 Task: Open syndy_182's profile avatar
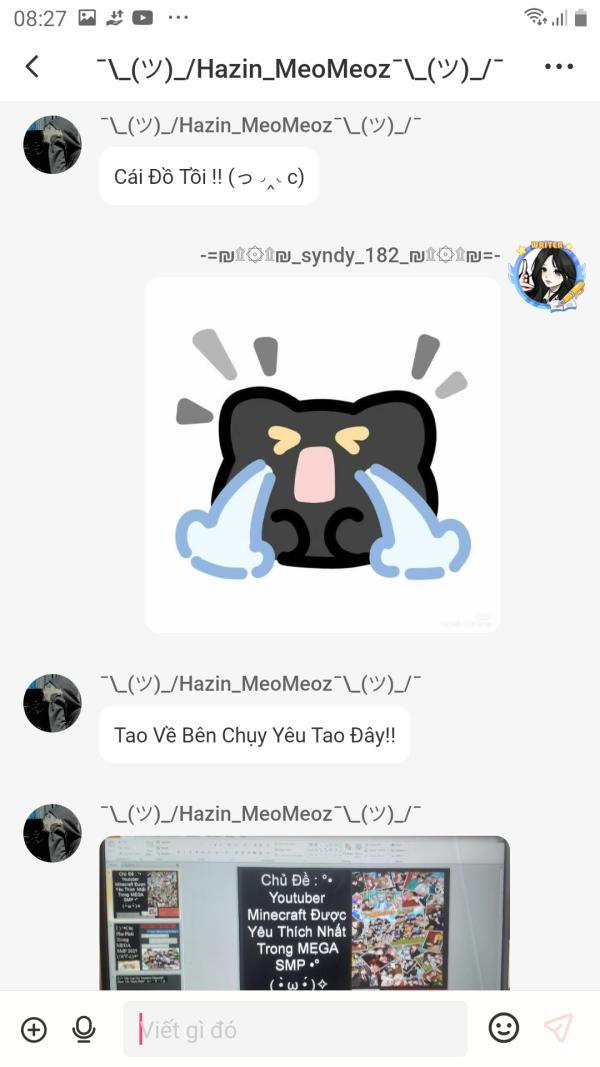coord(546,277)
